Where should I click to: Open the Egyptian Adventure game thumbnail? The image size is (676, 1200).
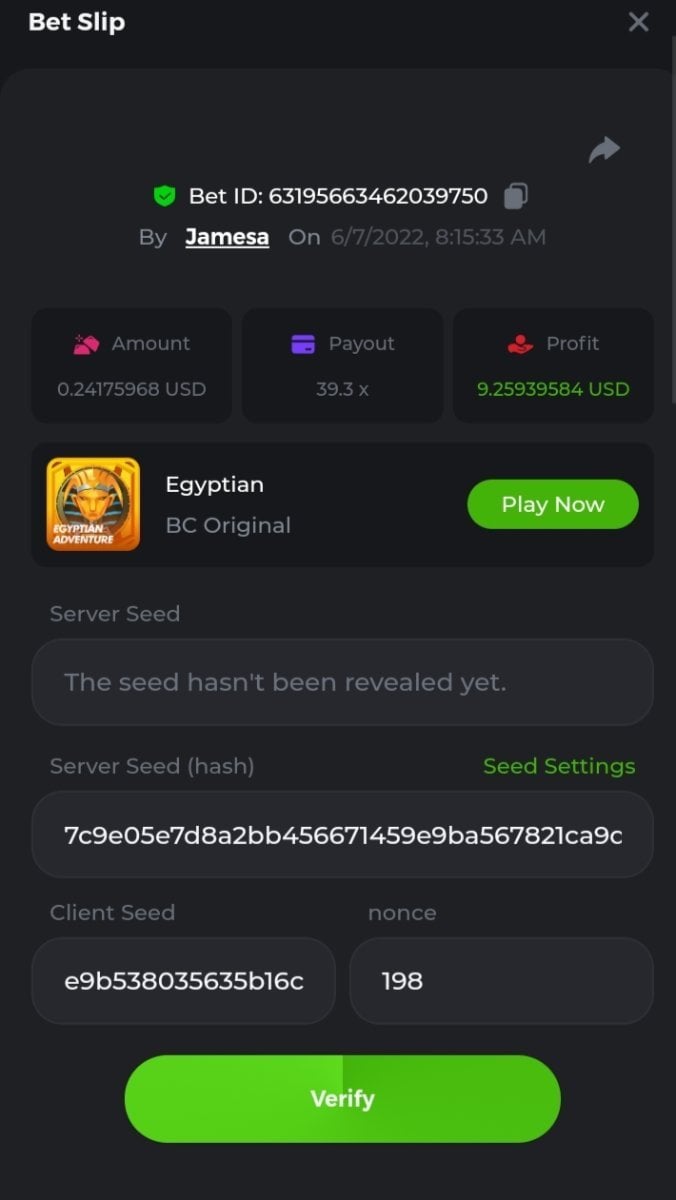coord(93,504)
